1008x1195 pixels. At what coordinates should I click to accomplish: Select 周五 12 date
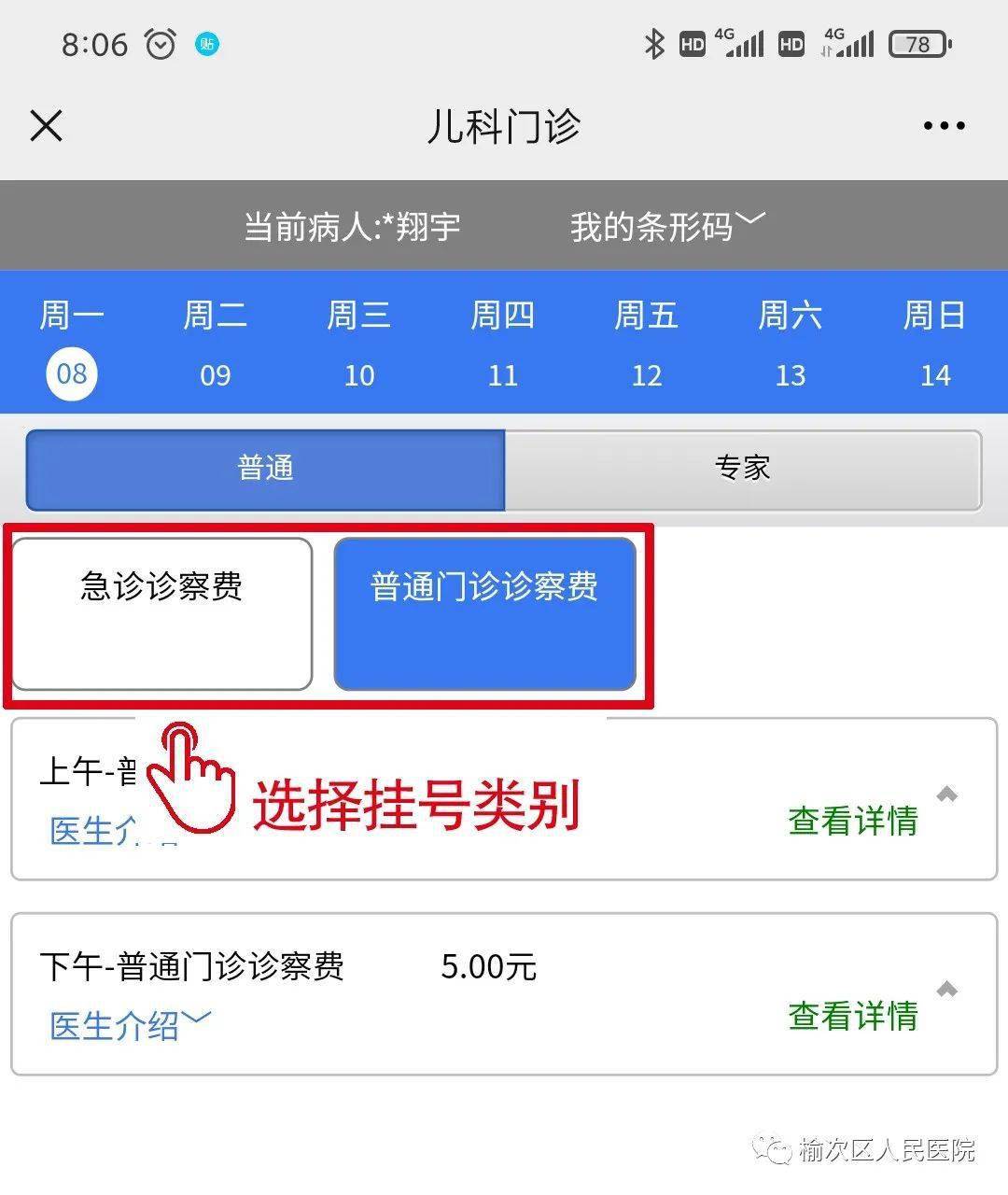(x=646, y=344)
